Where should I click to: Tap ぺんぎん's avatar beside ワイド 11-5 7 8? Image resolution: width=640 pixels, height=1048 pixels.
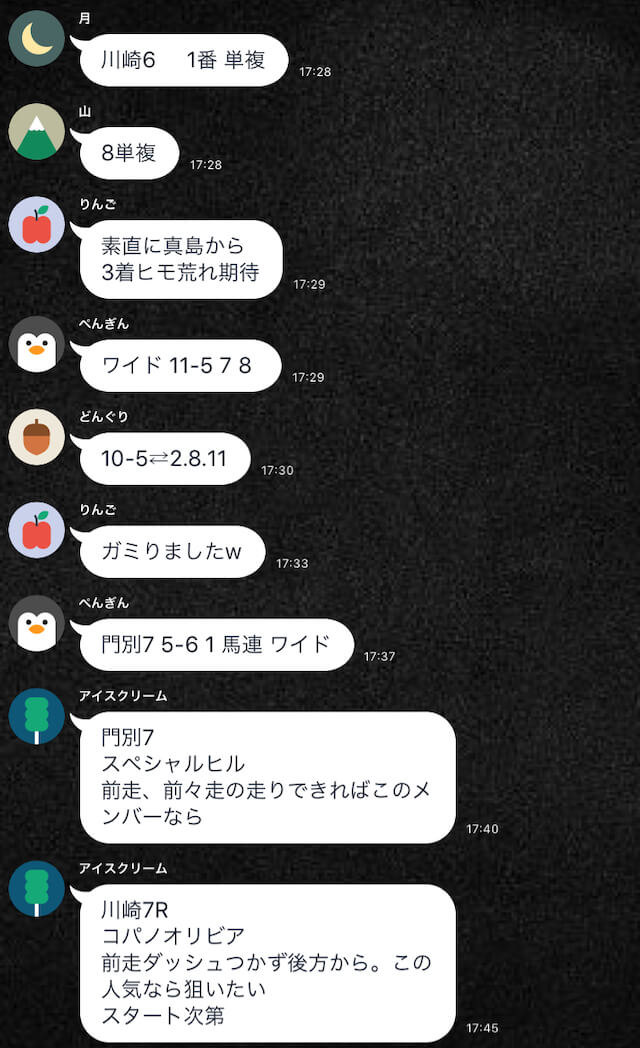pos(37,344)
